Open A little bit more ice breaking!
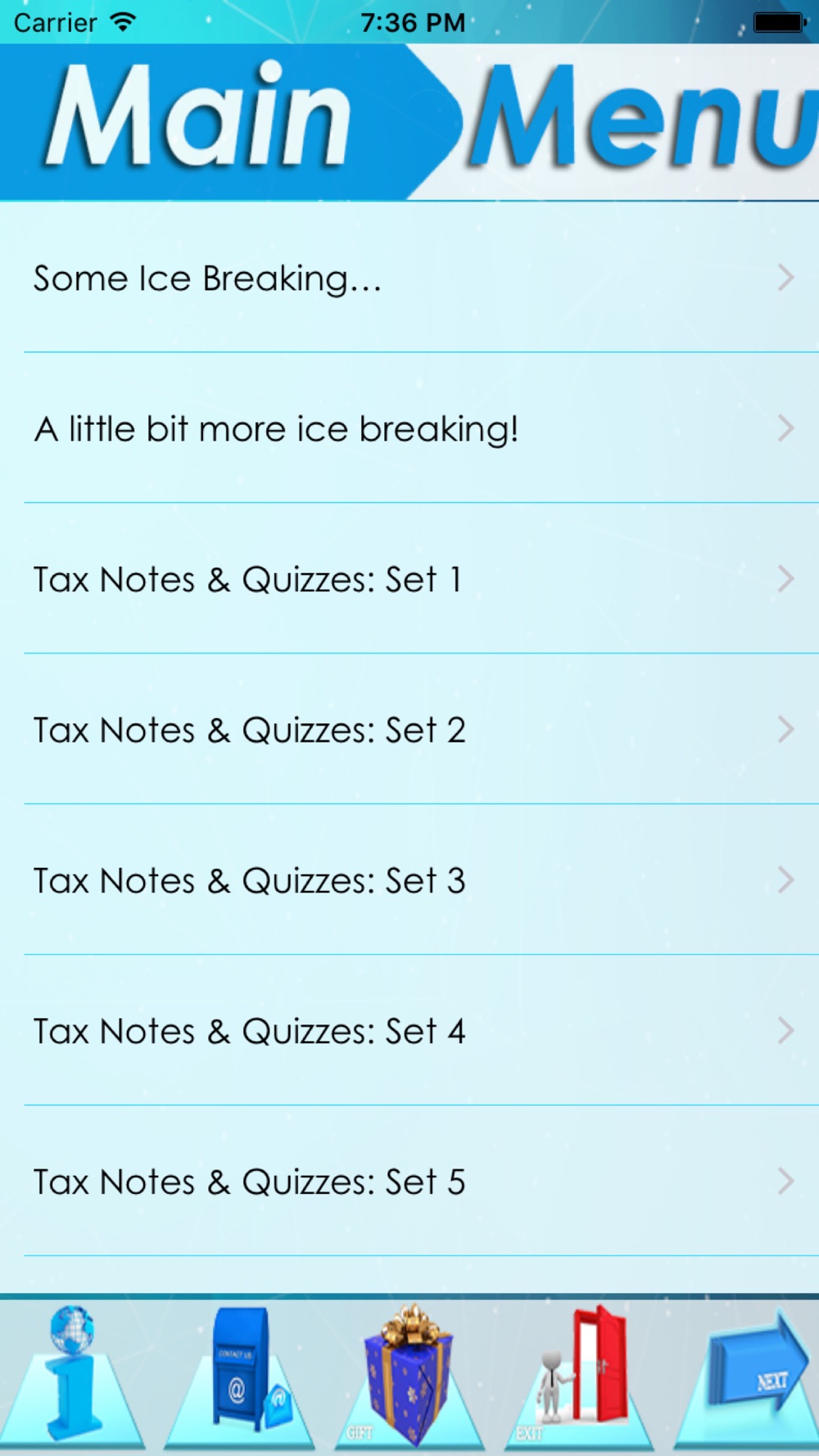The width and height of the screenshot is (819, 1456). click(409, 428)
